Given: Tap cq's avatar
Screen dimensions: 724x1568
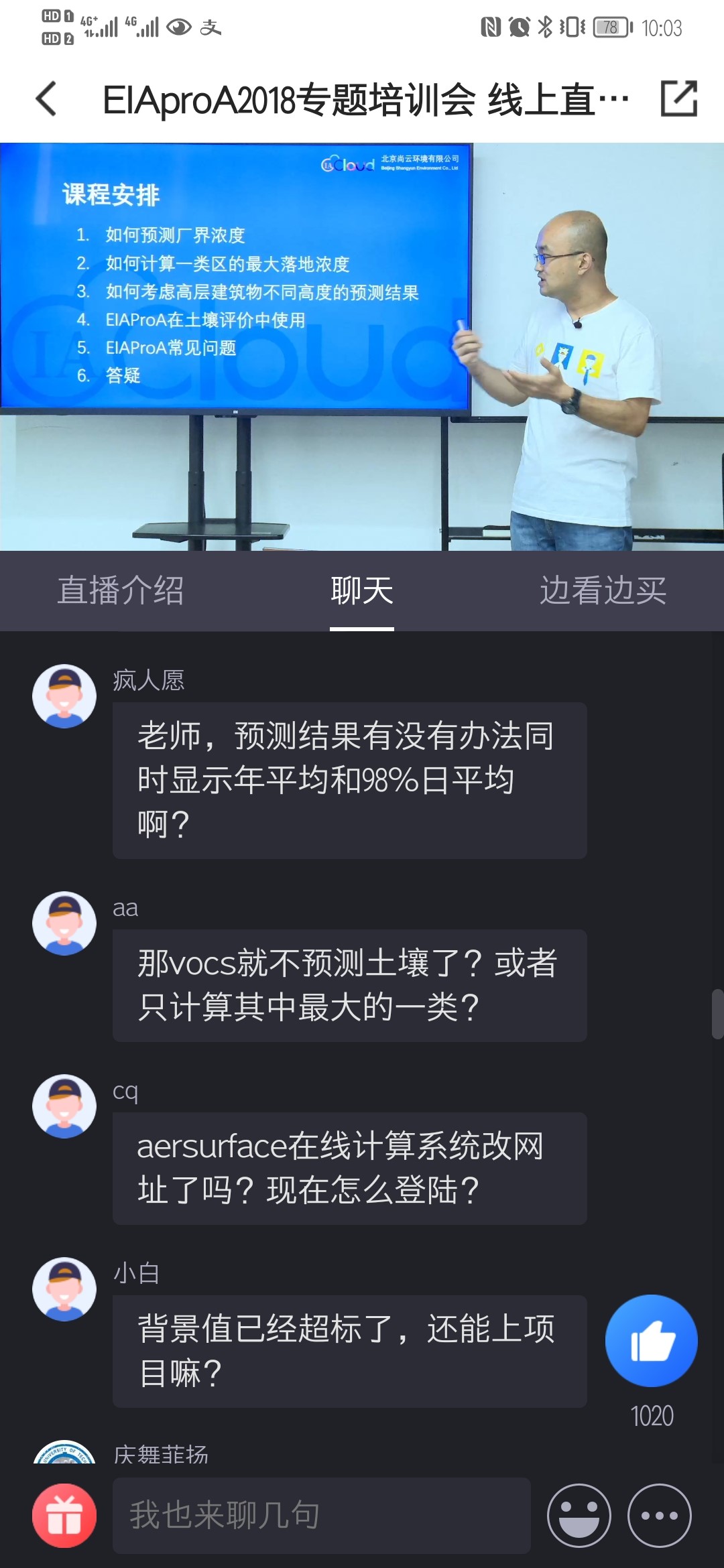Looking at the screenshot, I should (x=64, y=1106).
